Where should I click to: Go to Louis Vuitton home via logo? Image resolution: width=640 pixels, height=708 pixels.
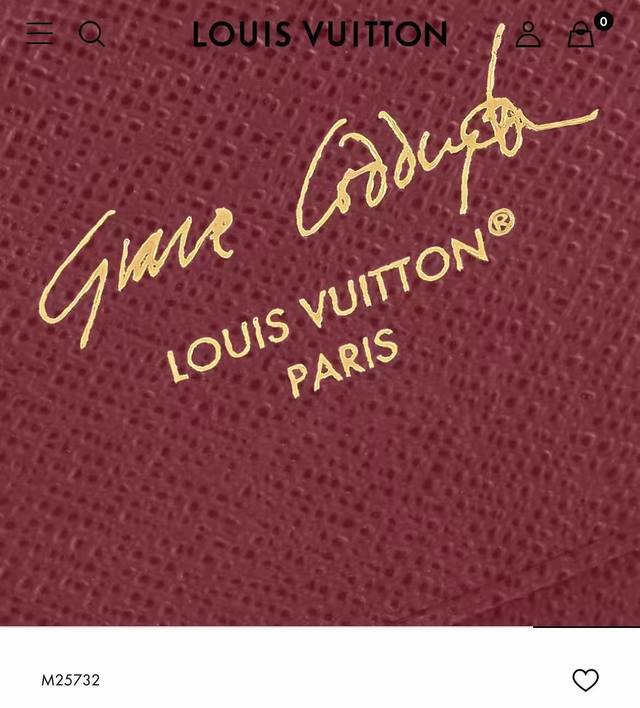(x=320, y=35)
